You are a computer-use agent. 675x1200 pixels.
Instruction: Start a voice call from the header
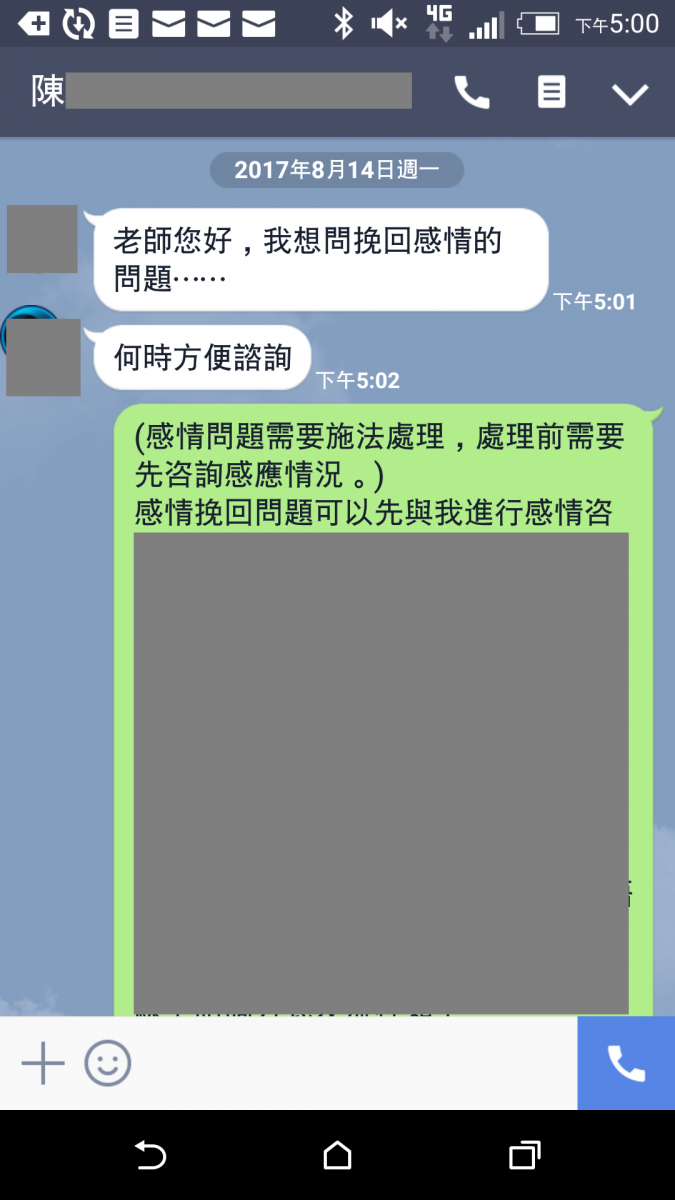click(x=471, y=93)
